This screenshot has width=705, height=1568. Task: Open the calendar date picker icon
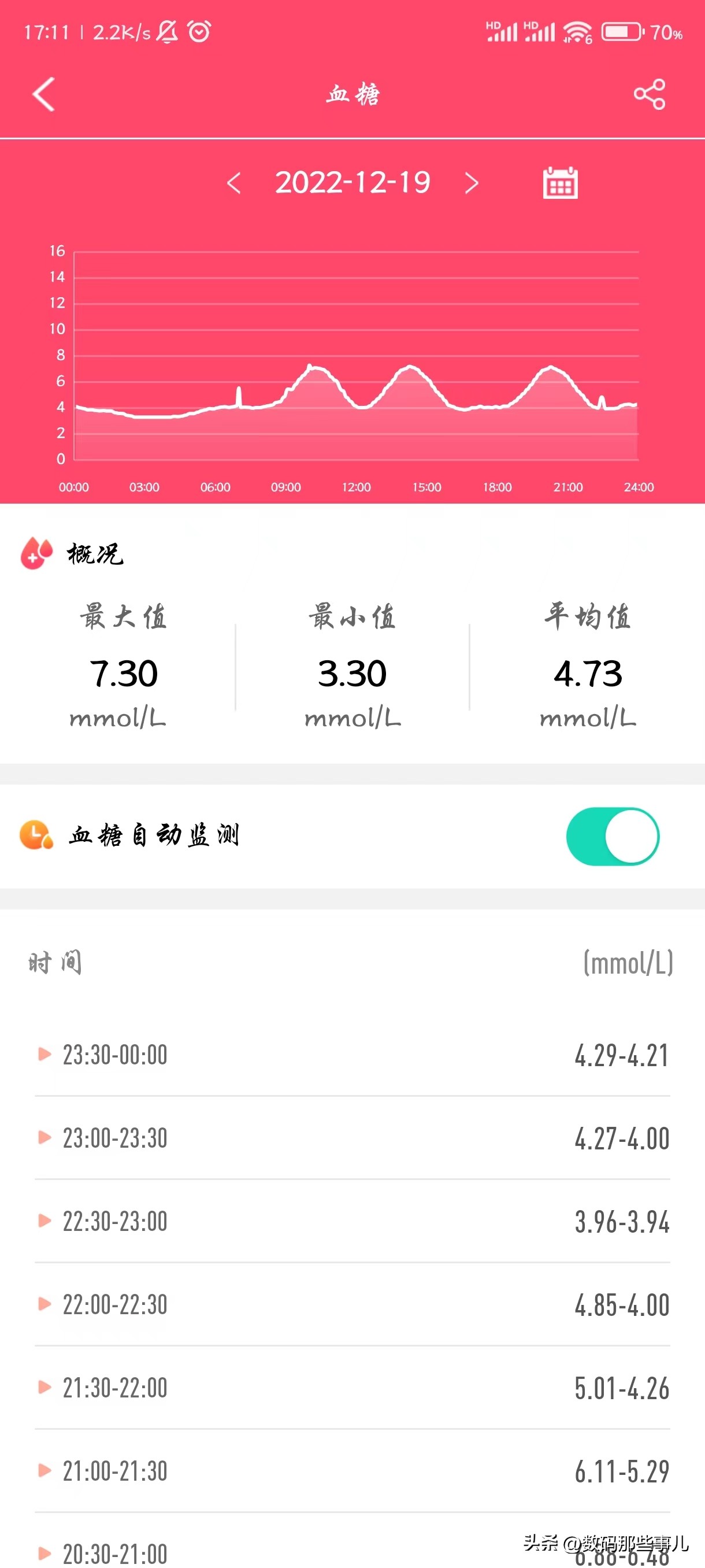[x=559, y=183]
